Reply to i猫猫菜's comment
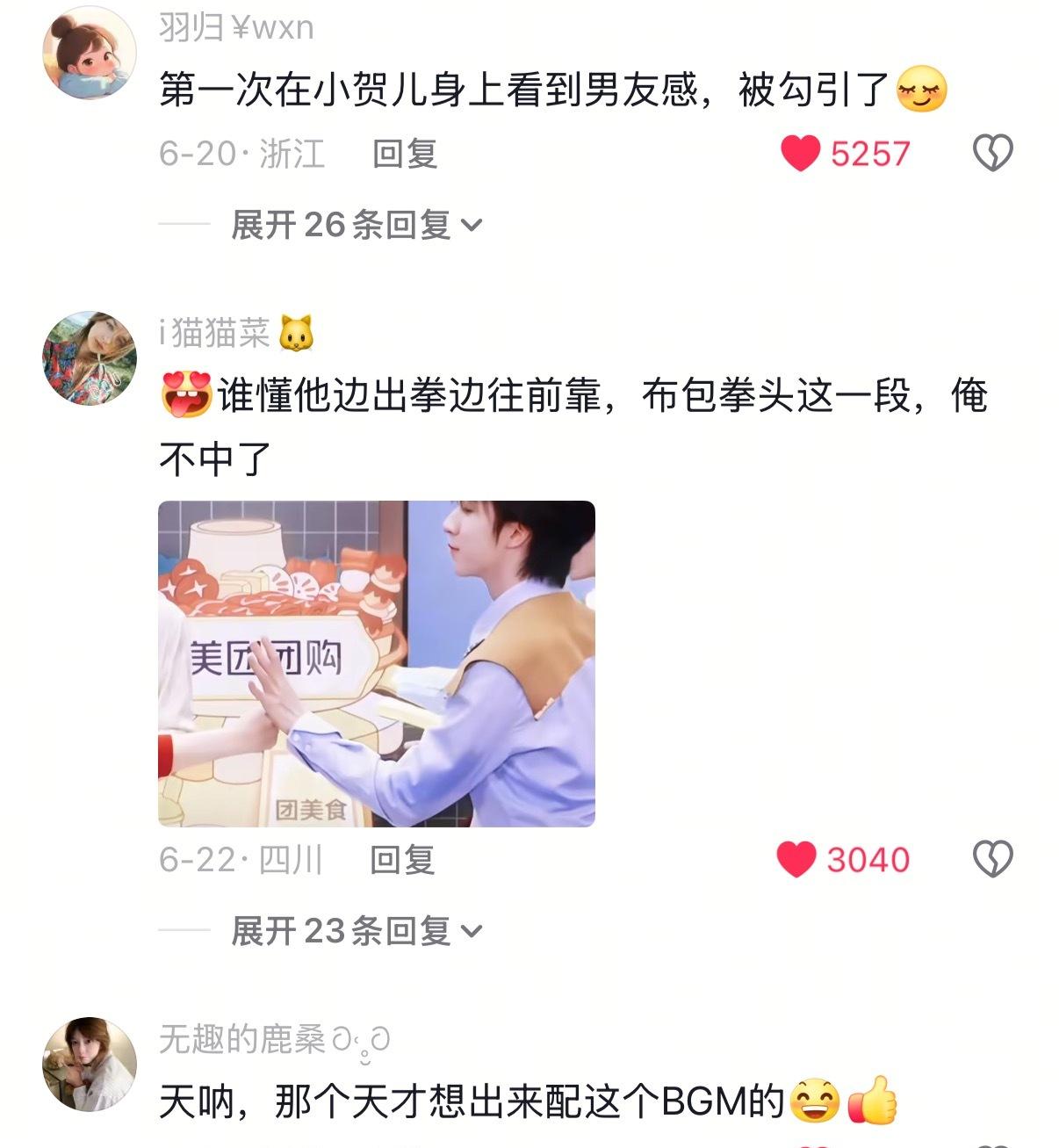Screen dimensions: 1059x1148 pyautogui.click(x=402, y=860)
